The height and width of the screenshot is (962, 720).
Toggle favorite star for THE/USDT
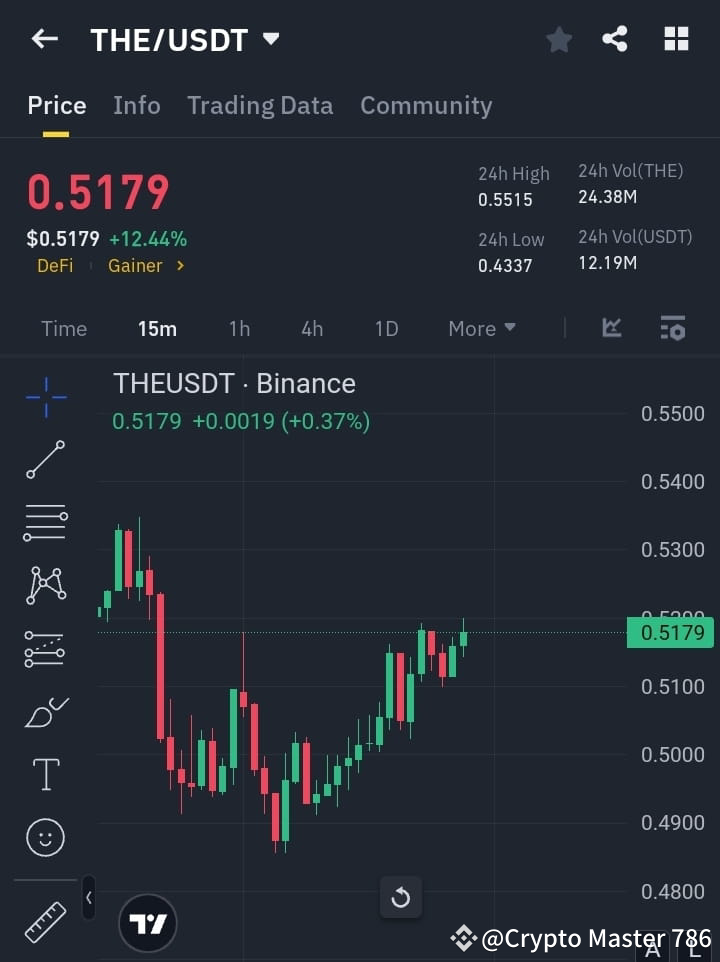pos(558,39)
